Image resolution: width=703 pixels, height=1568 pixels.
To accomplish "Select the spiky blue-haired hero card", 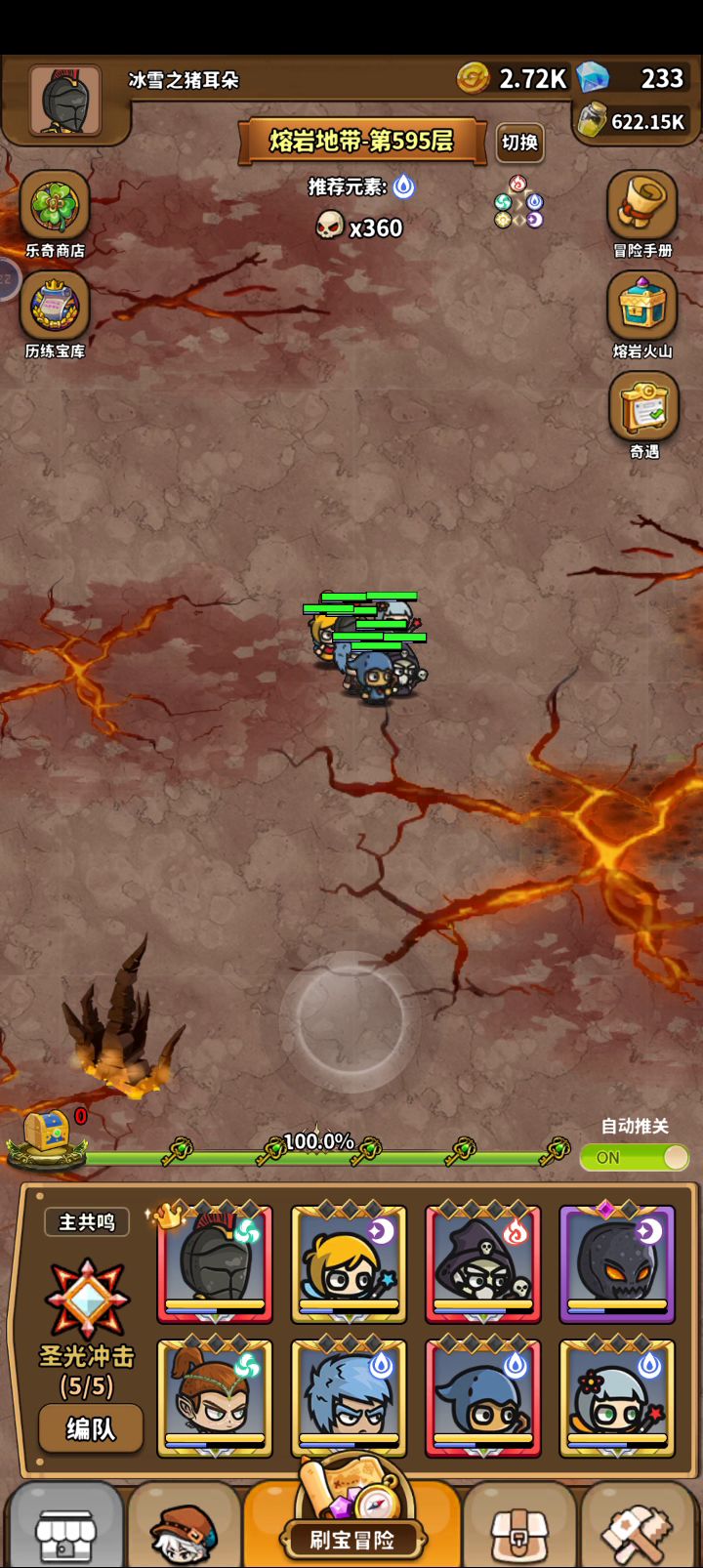I will [x=349, y=1398].
